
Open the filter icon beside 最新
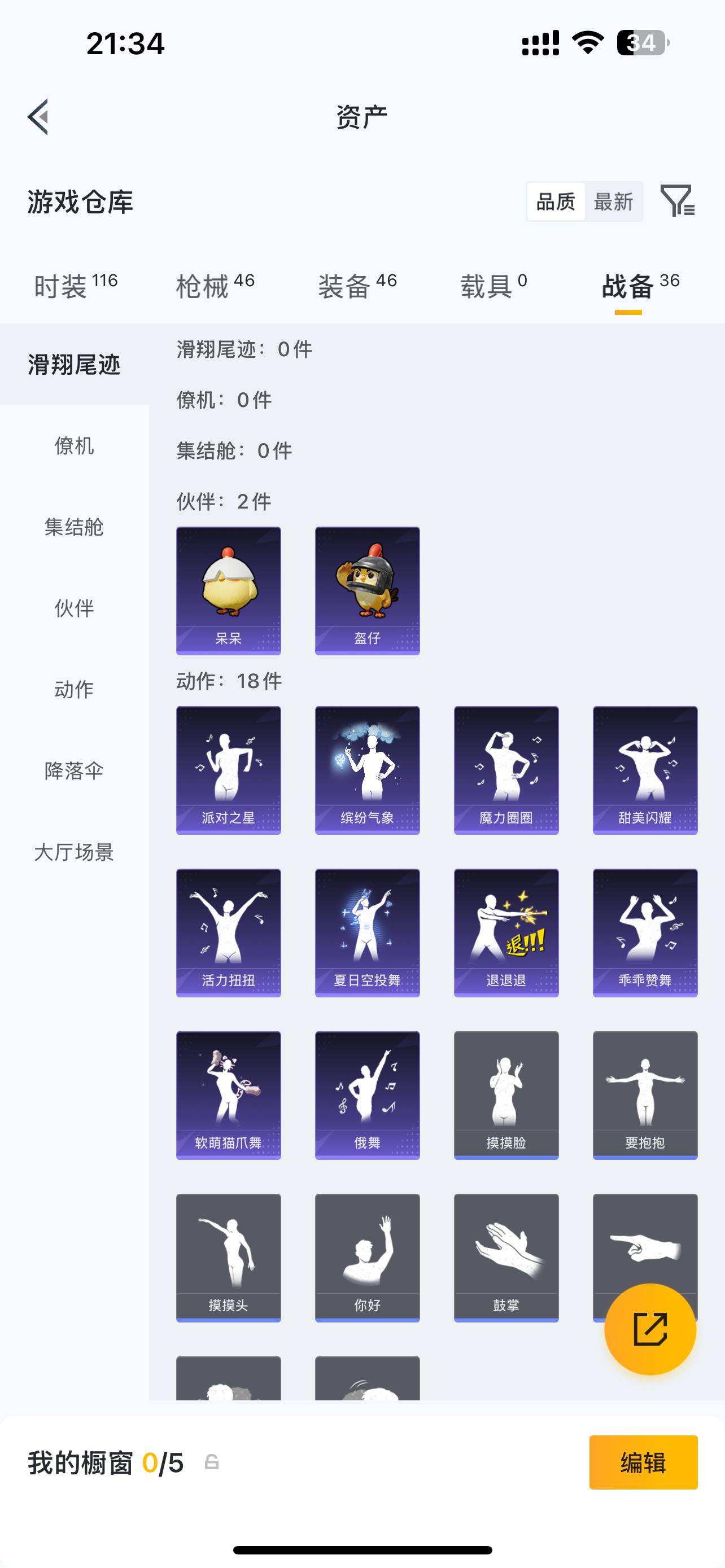[x=678, y=202]
